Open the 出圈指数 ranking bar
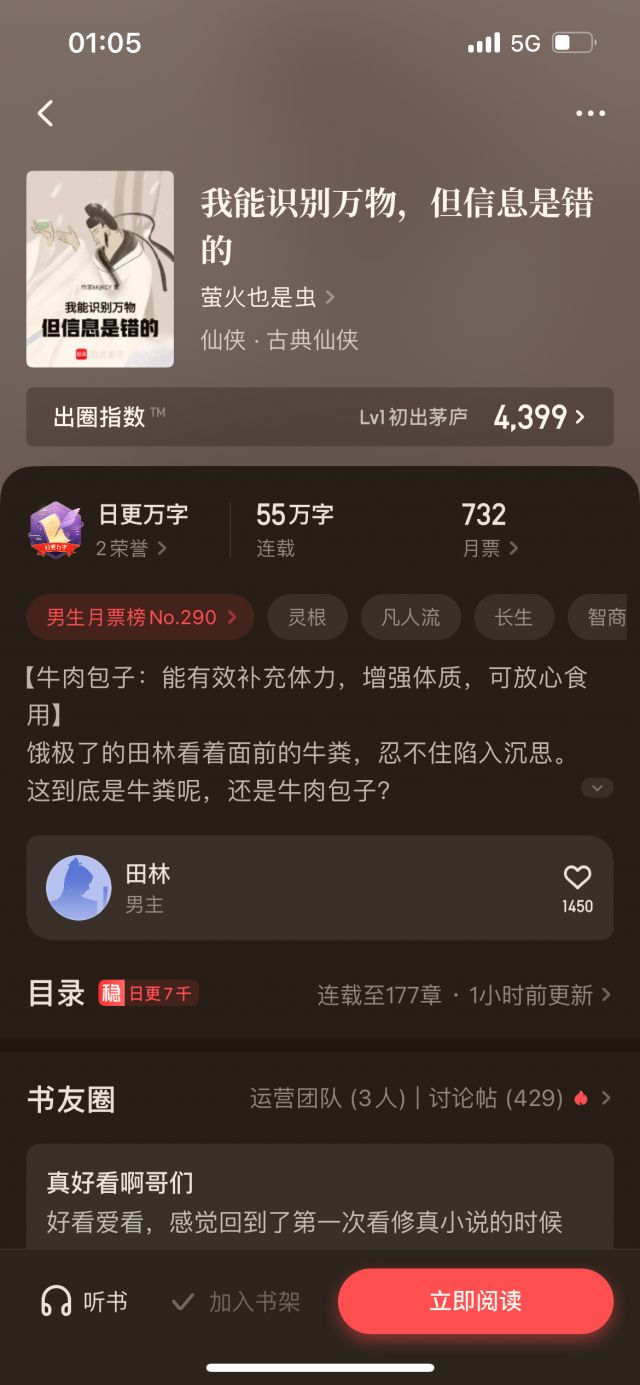Screen dimensions: 640x1385 pyautogui.click(x=320, y=417)
